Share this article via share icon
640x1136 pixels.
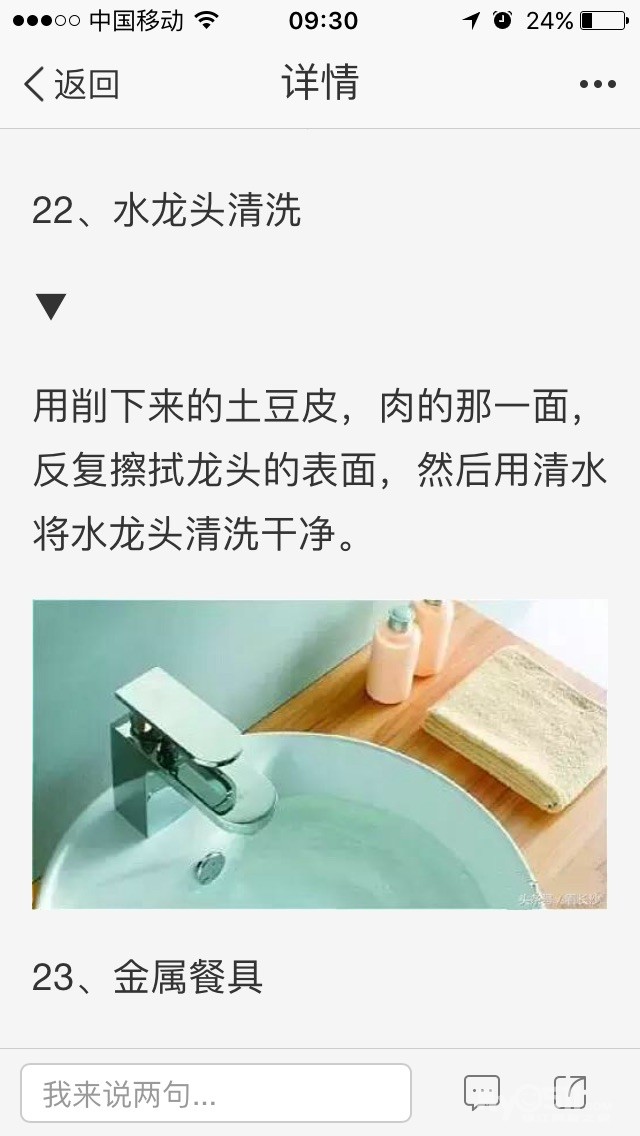(x=570, y=1092)
